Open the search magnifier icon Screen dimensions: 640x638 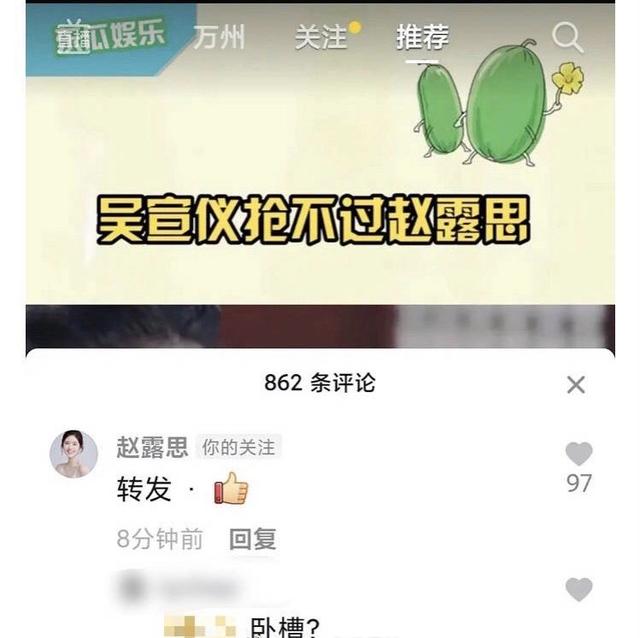pyautogui.click(x=567, y=38)
